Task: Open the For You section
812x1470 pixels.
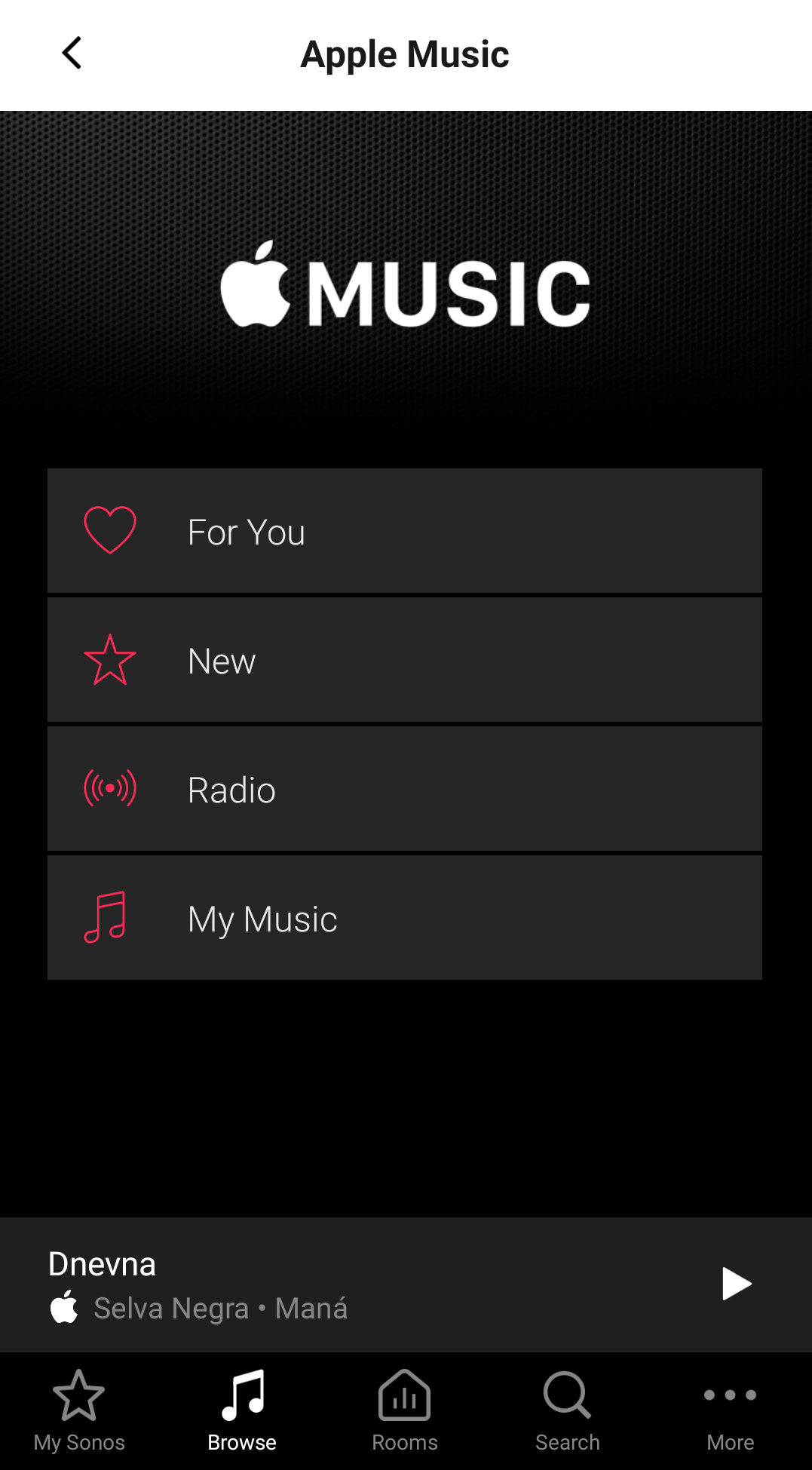Action: point(404,531)
